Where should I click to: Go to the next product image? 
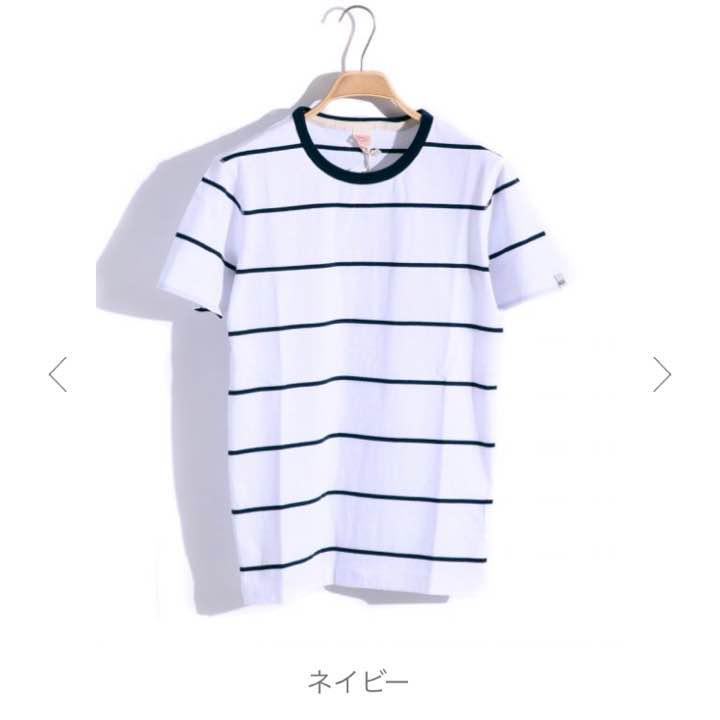662,374
